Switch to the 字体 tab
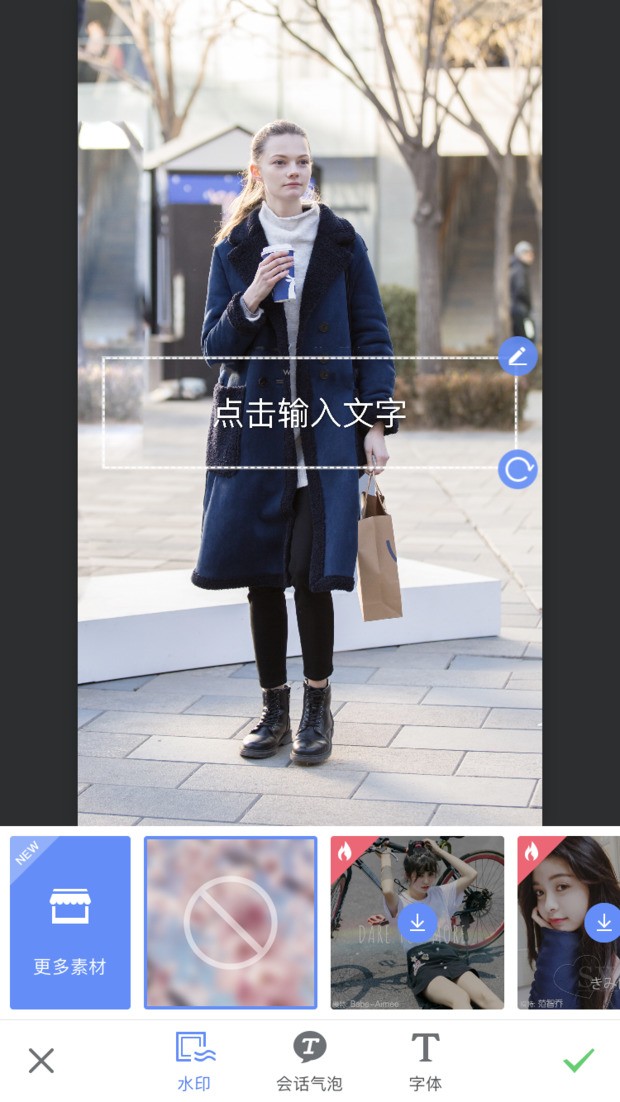620x1102 pixels. point(425,1062)
